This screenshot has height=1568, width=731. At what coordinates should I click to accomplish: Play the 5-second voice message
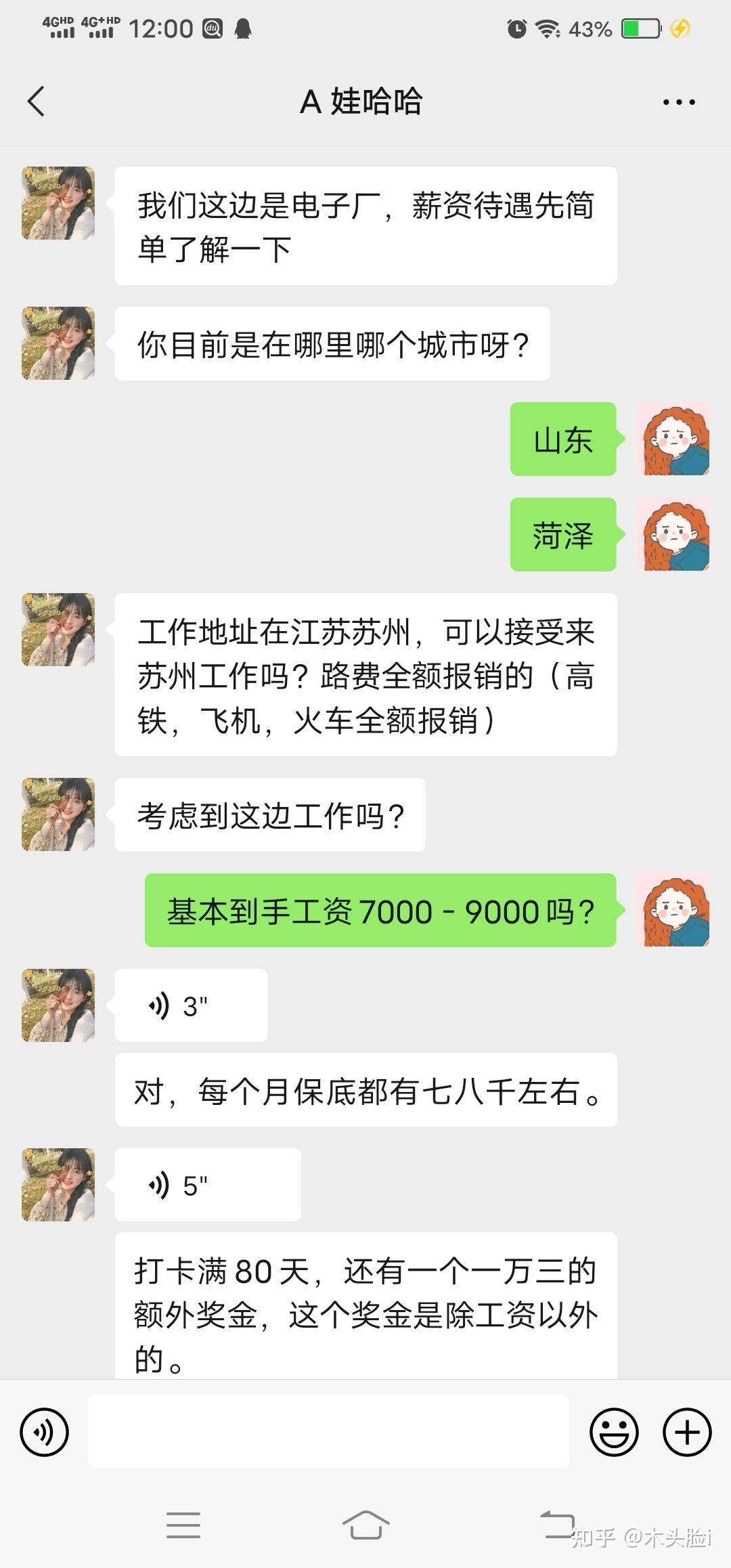click(x=208, y=1185)
